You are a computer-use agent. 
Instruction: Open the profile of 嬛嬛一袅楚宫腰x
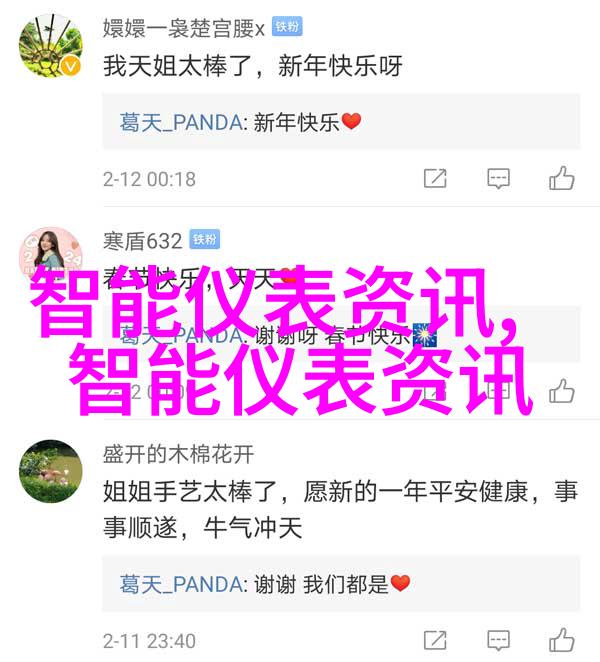pyautogui.click(x=184, y=28)
